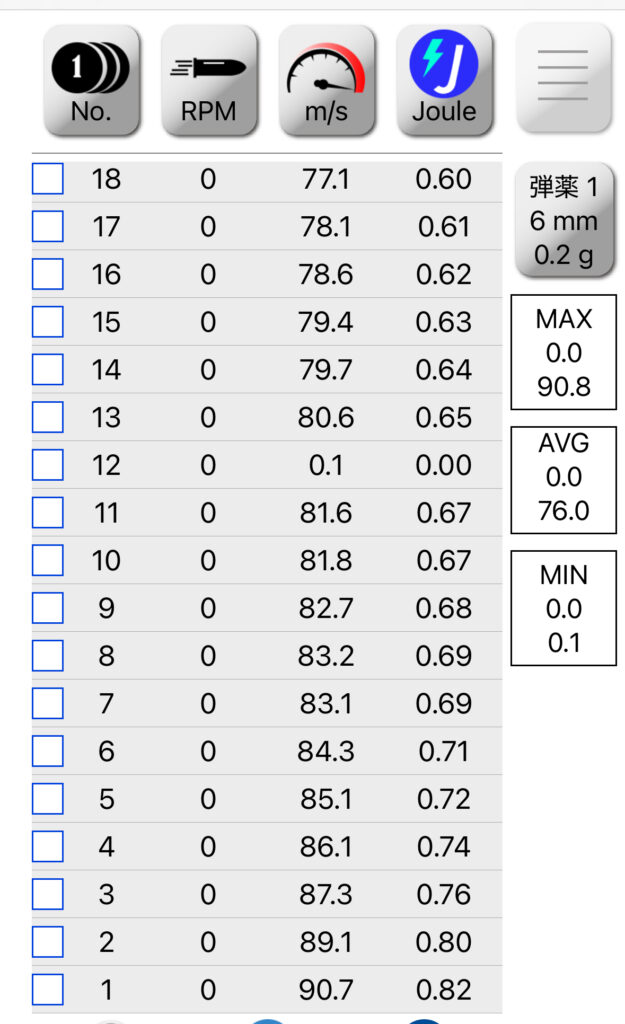Select the checkbox for shot 17
The width and height of the screenshot is (625, 1024).
coord(48,227)
